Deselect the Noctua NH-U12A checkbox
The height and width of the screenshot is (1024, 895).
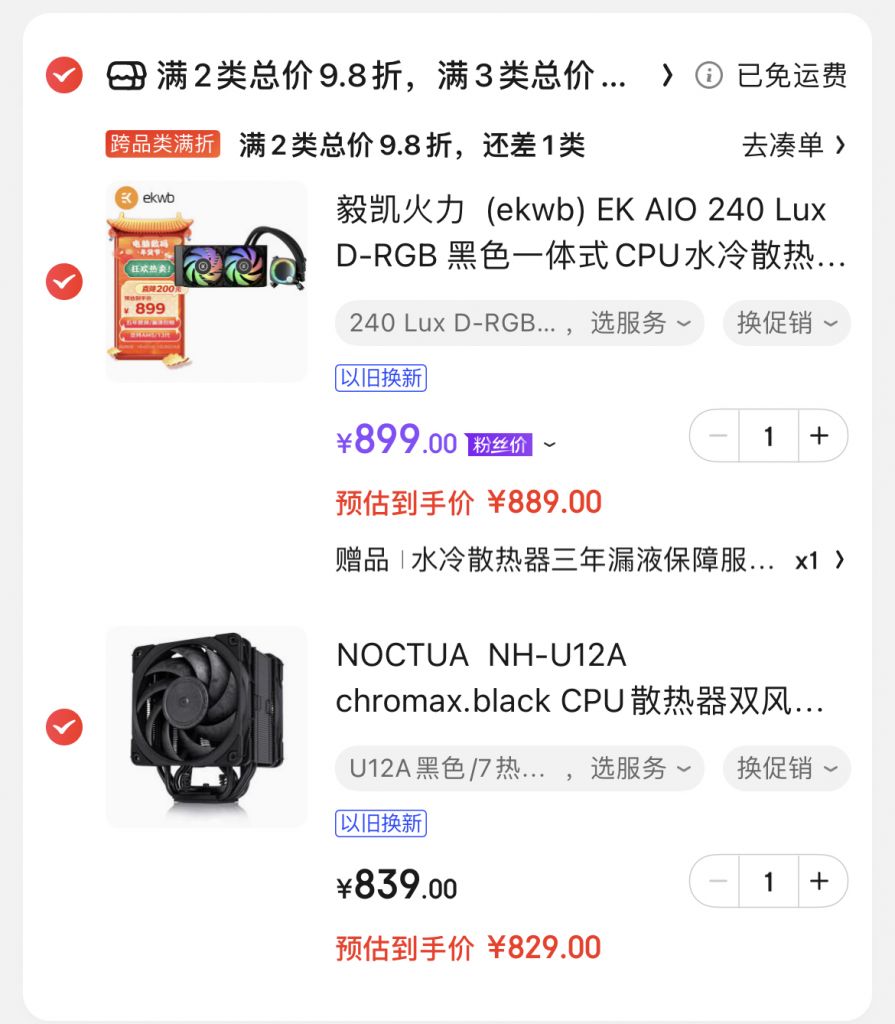pos(63,726)
